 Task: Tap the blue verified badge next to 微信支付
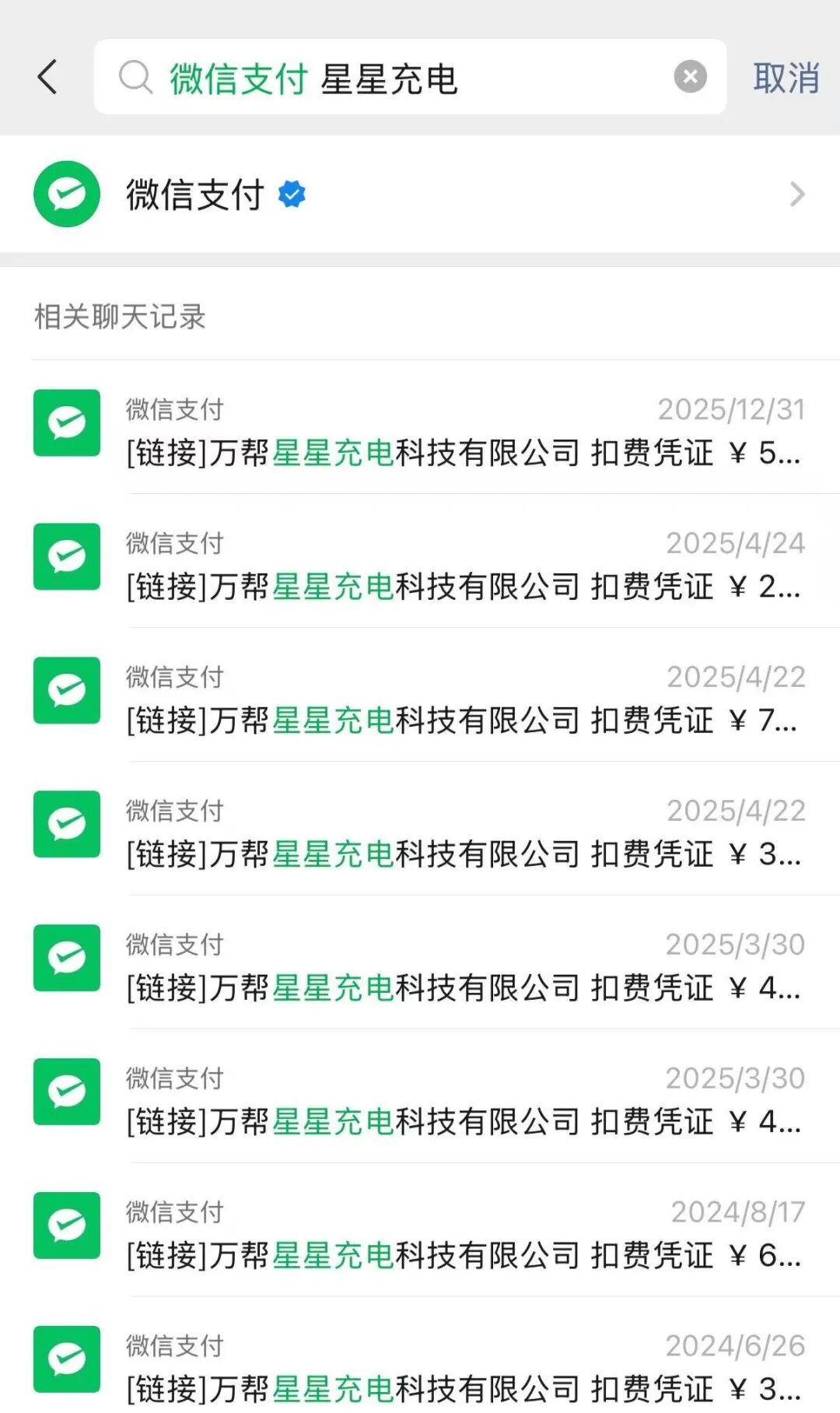click(x=292, y=195)
